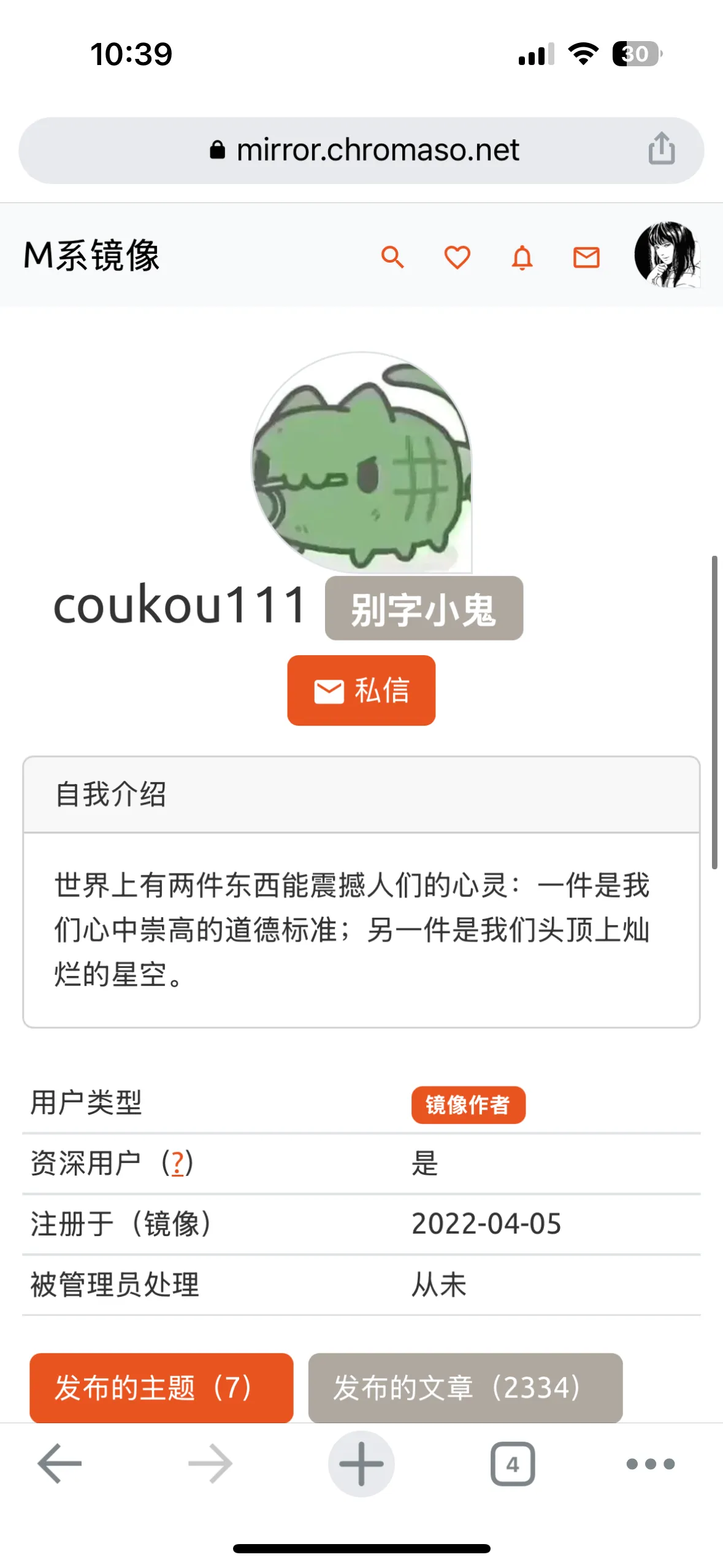Send a 私信 private message to coukou111
723x1568 pixels.
361,690
